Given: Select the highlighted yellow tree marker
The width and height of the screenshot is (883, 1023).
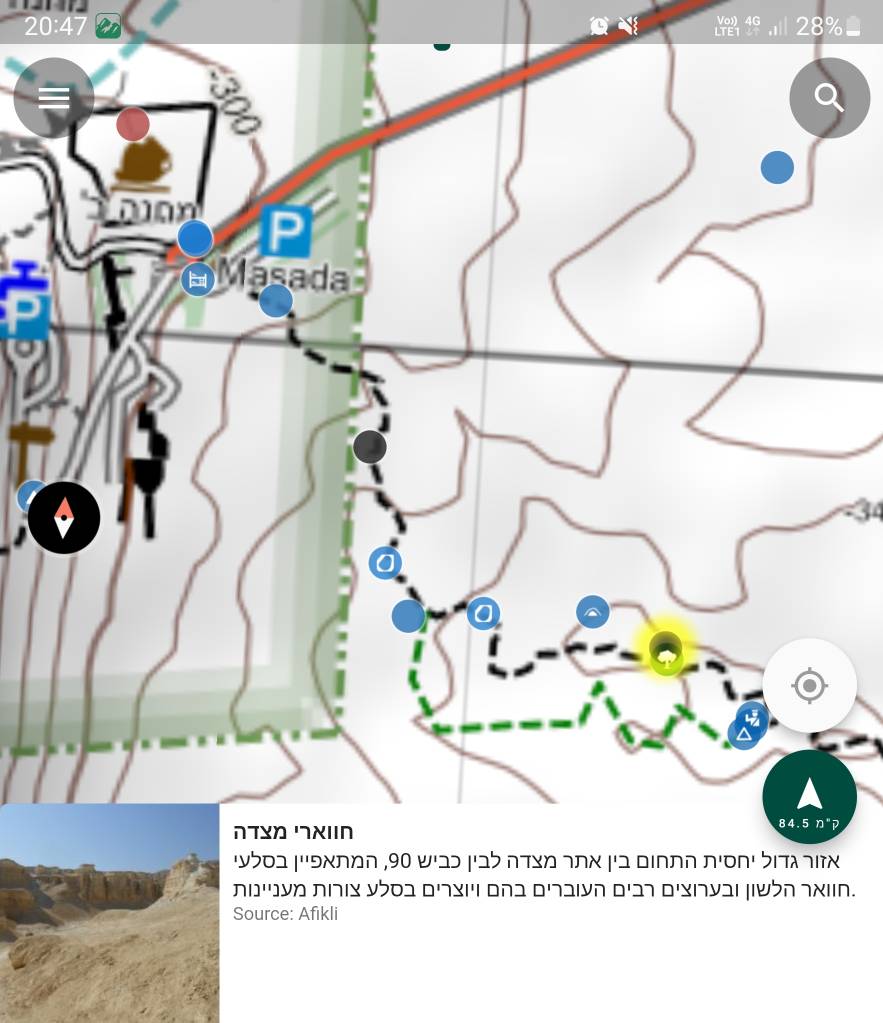Looking at the screenshot, I should coord(666,652).
